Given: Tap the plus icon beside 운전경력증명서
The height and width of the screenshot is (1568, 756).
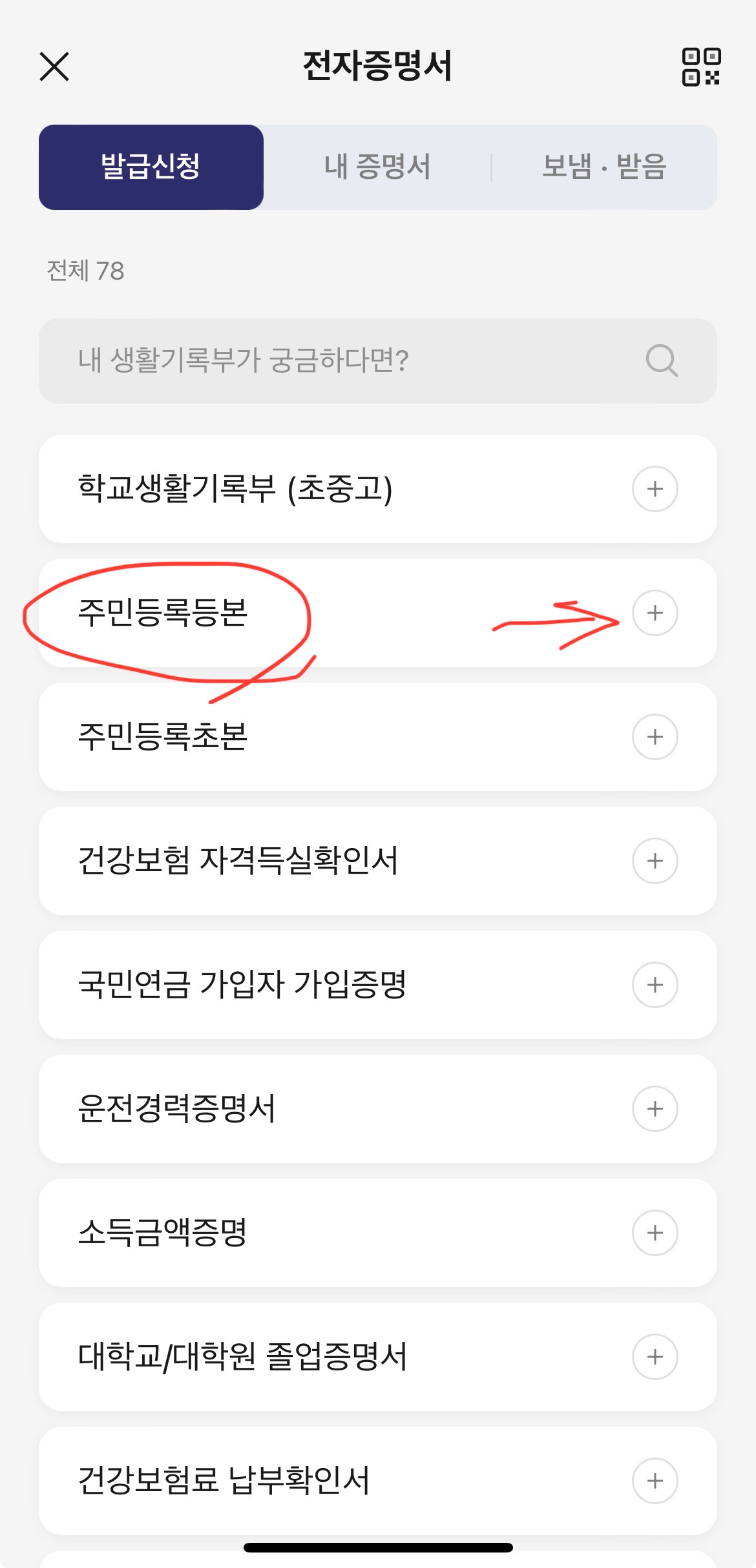Looking at the screenshot, I should [x=655, y=1108].
